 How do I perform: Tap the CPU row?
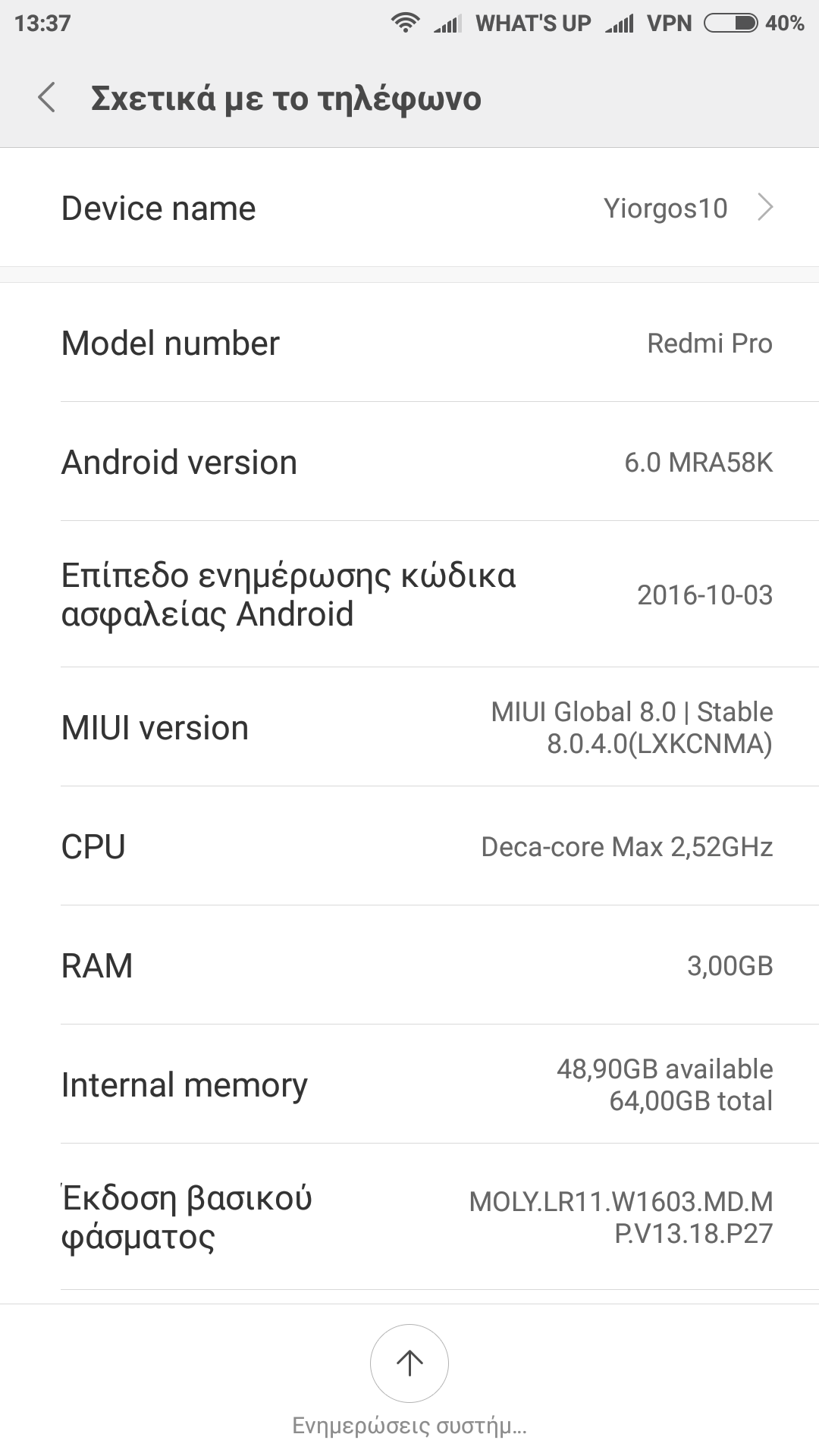click(409, 846)
